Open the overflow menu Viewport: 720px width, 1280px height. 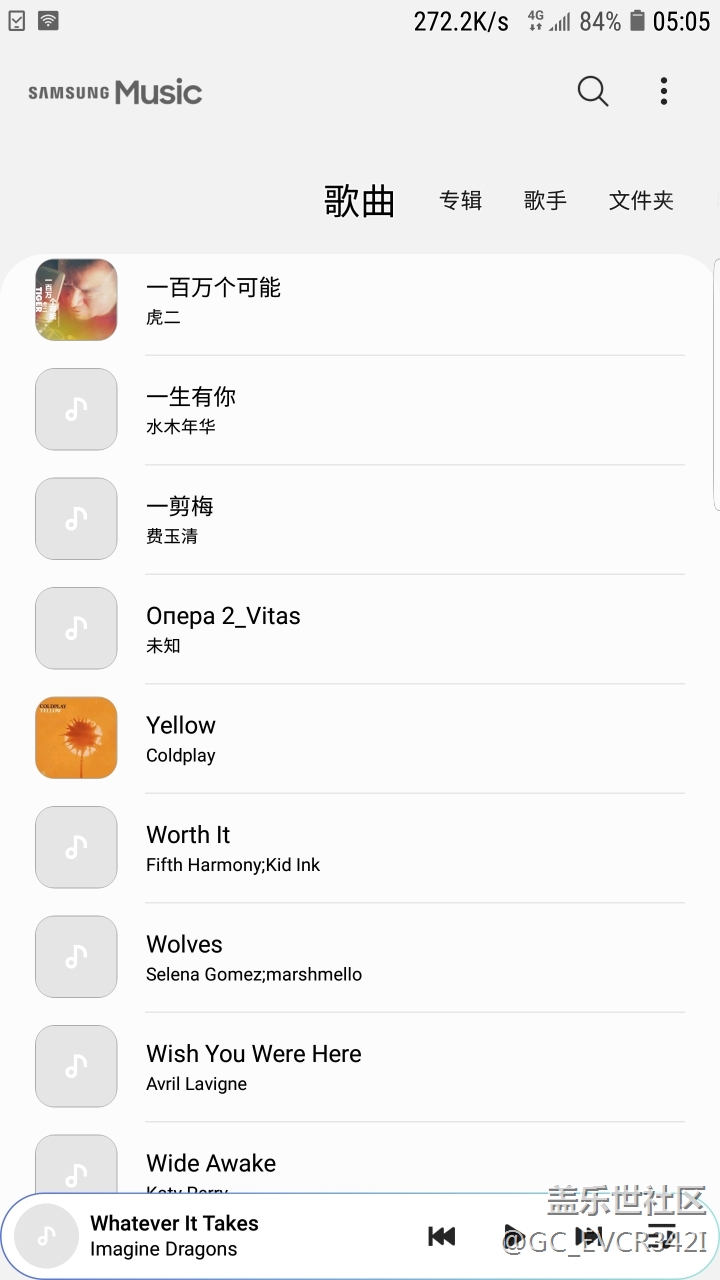[663, 92]
